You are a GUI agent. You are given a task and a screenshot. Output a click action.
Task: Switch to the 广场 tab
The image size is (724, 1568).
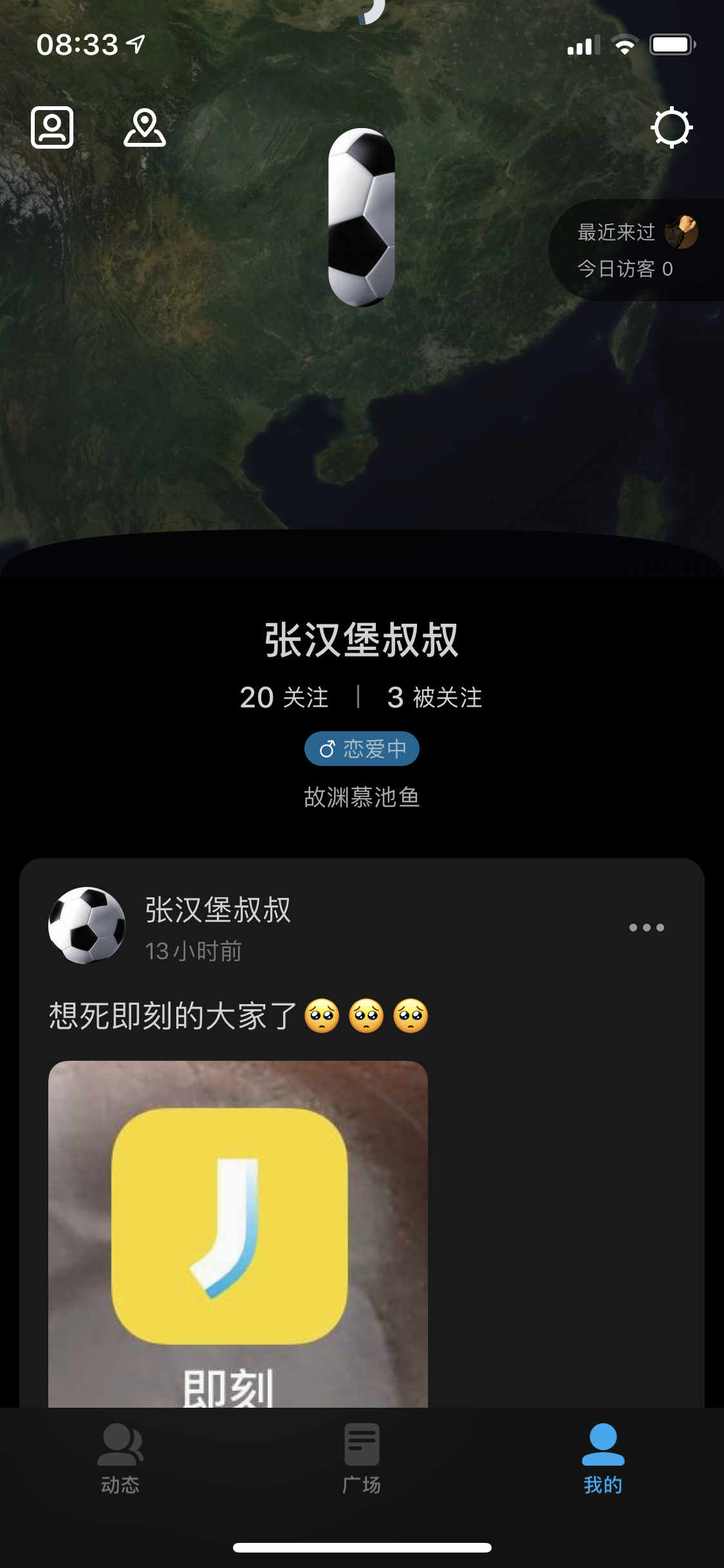[x=362, y=1459]
